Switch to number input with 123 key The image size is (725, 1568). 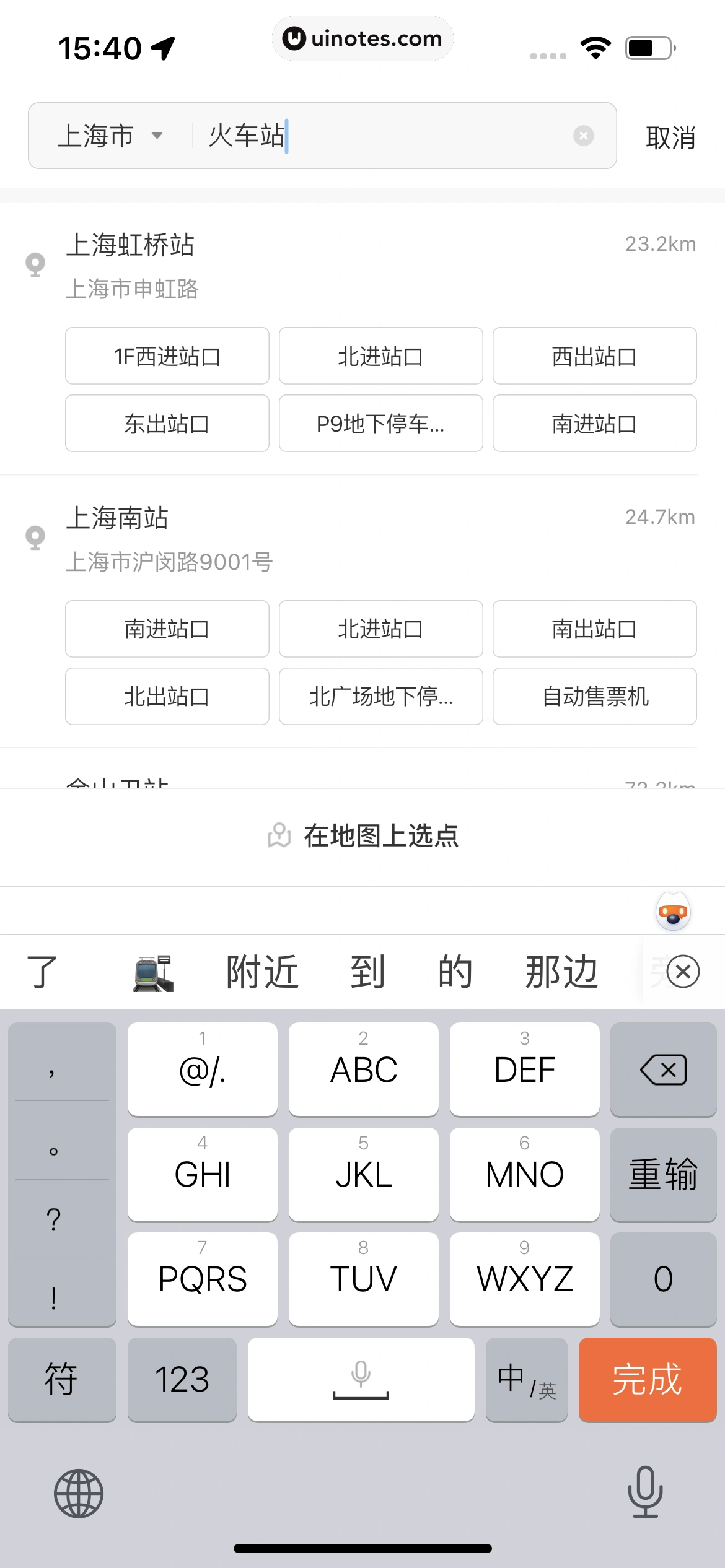click(182, 1380)
